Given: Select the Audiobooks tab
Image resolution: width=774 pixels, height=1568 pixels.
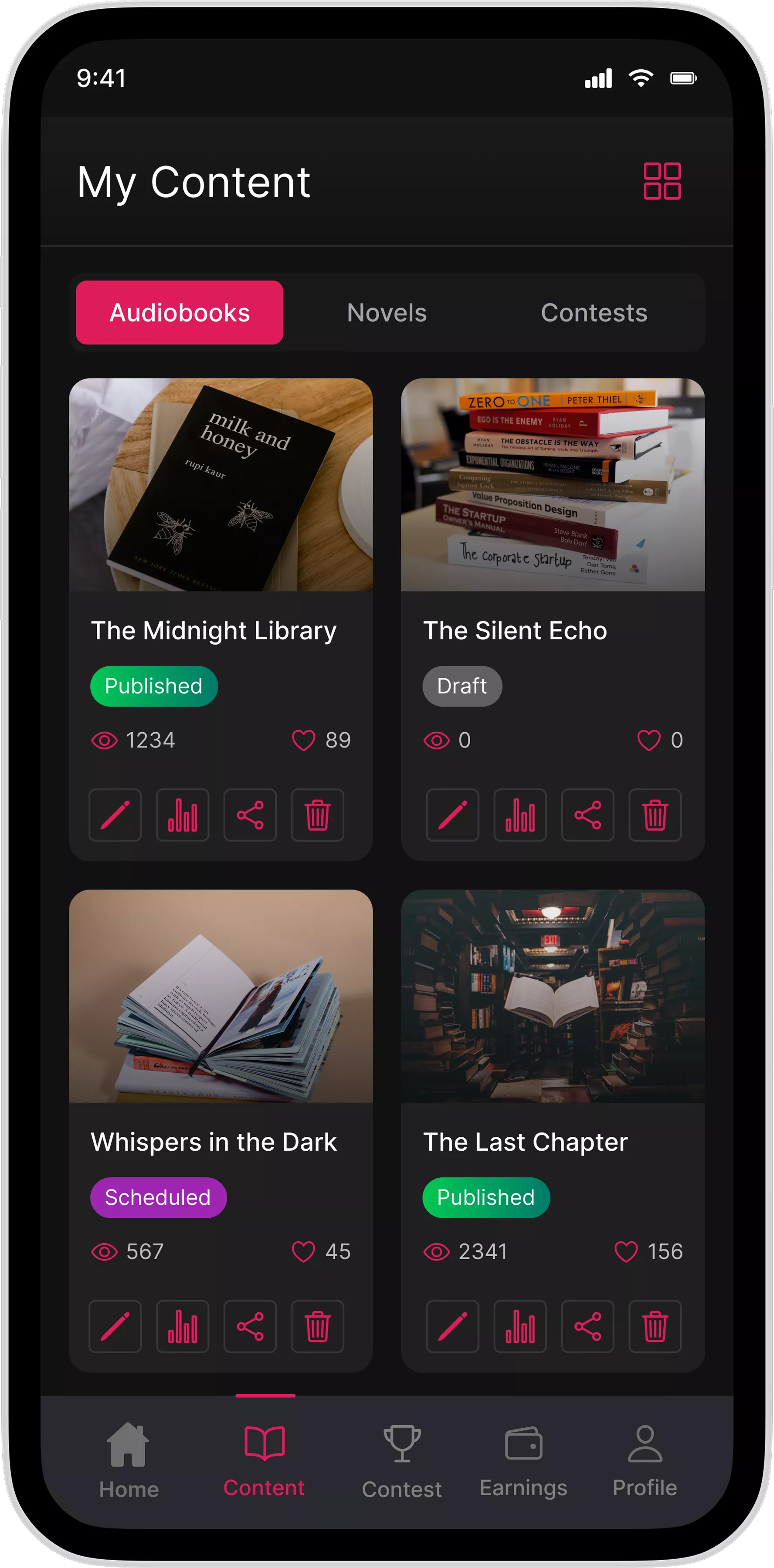Looking at the screenshot, I should point(180,313).
